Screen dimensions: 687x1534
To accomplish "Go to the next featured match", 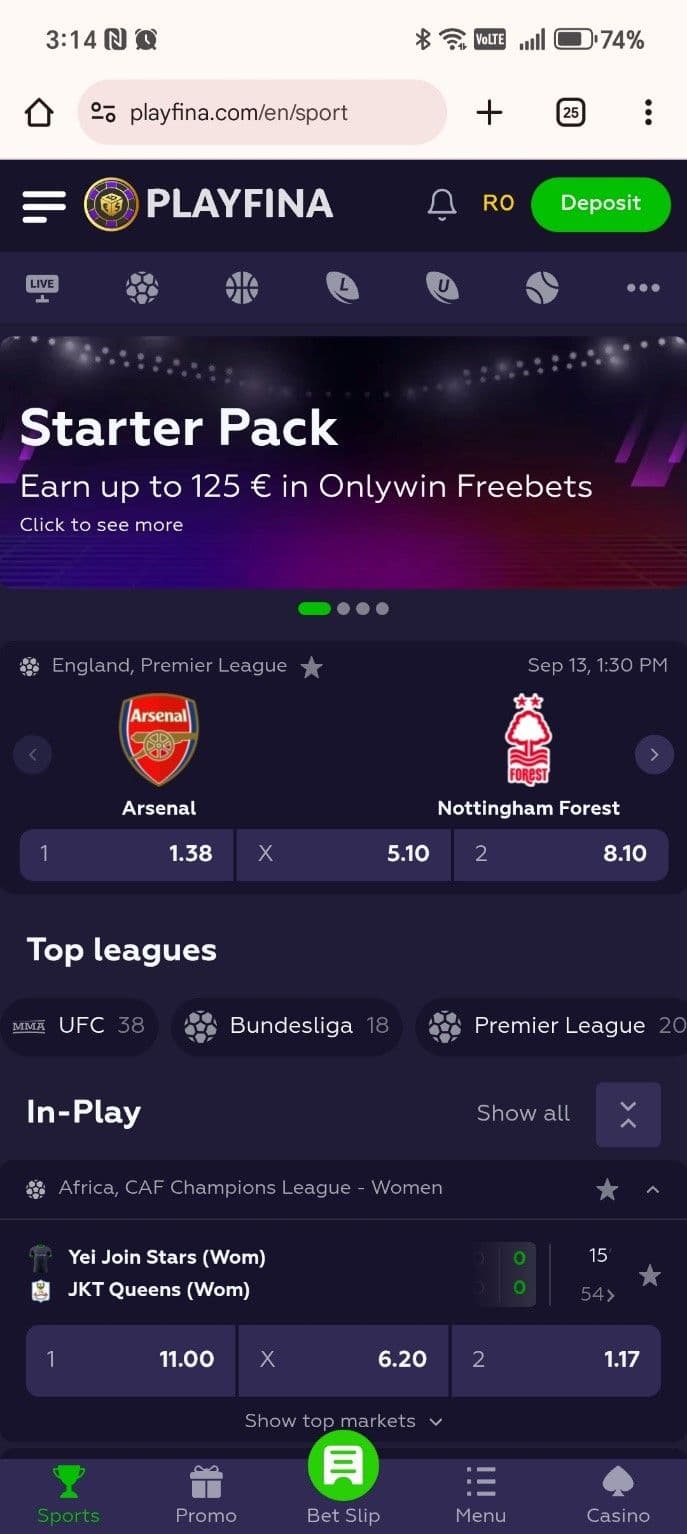I will [654, 755].
